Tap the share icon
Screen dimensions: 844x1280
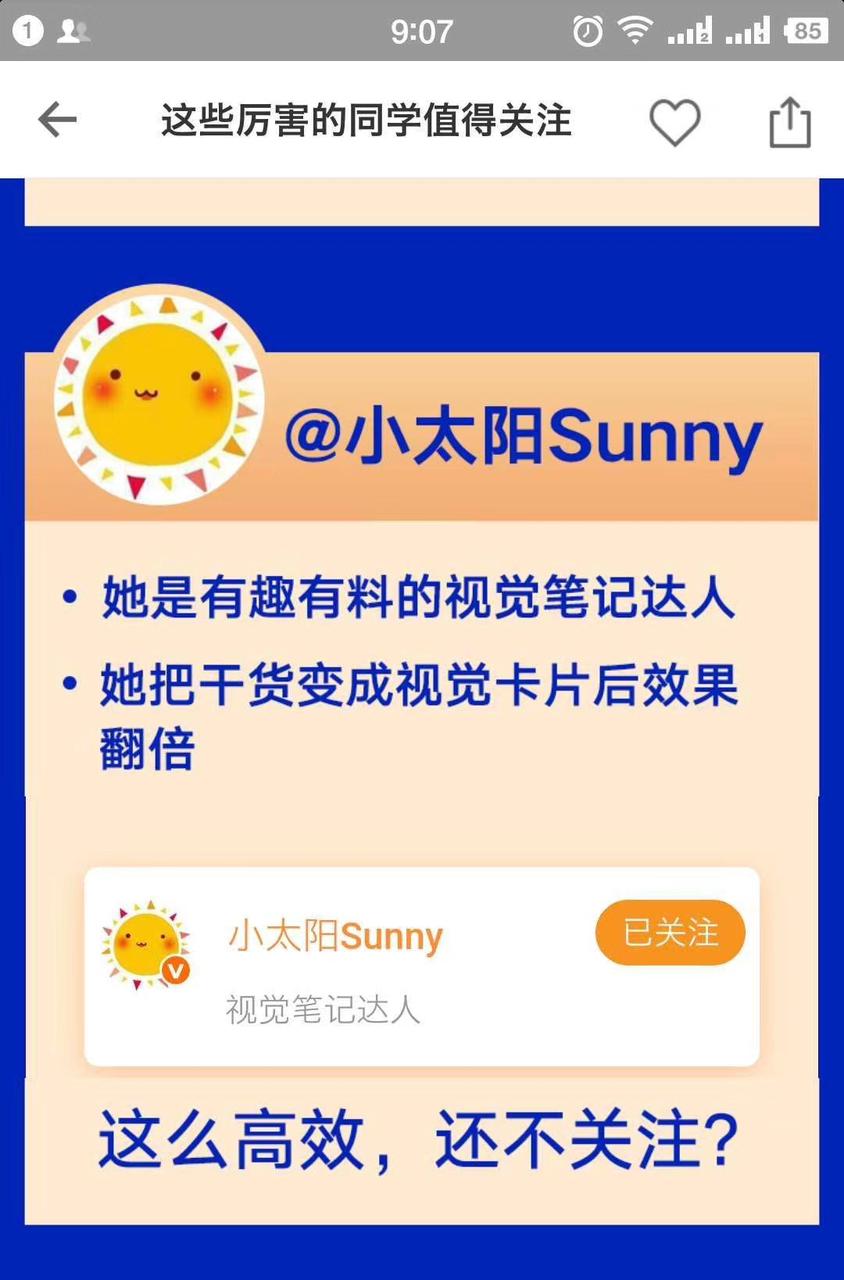tap(789, 119)
